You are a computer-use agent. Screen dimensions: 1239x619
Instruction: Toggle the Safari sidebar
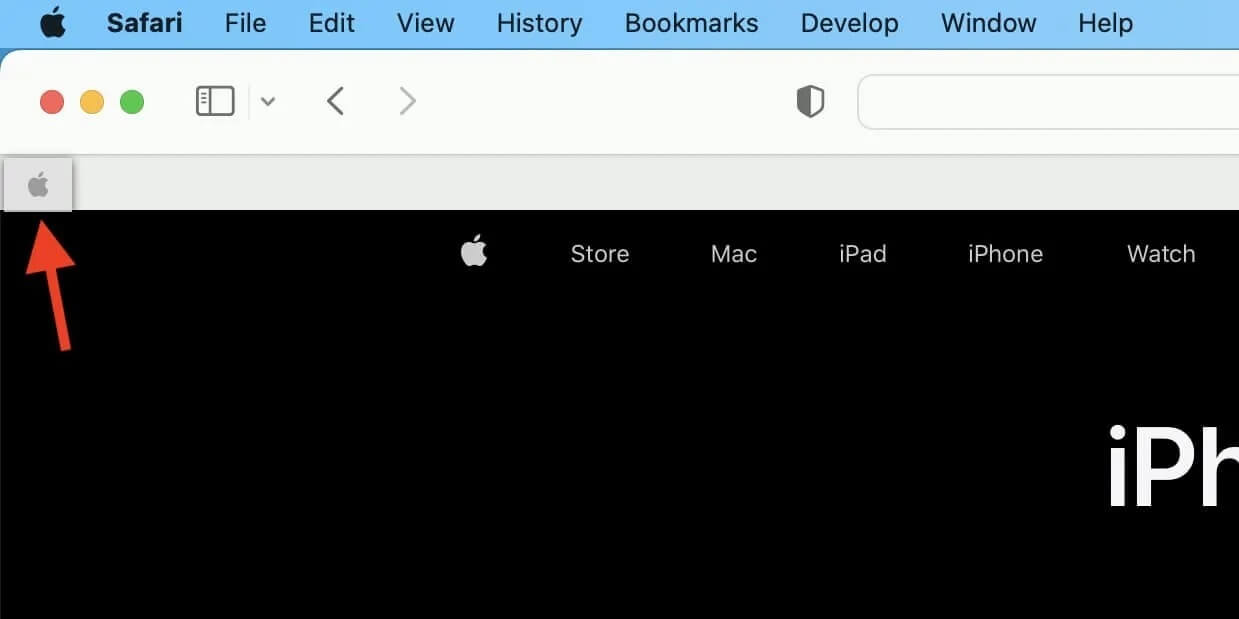tap(215, 101)
